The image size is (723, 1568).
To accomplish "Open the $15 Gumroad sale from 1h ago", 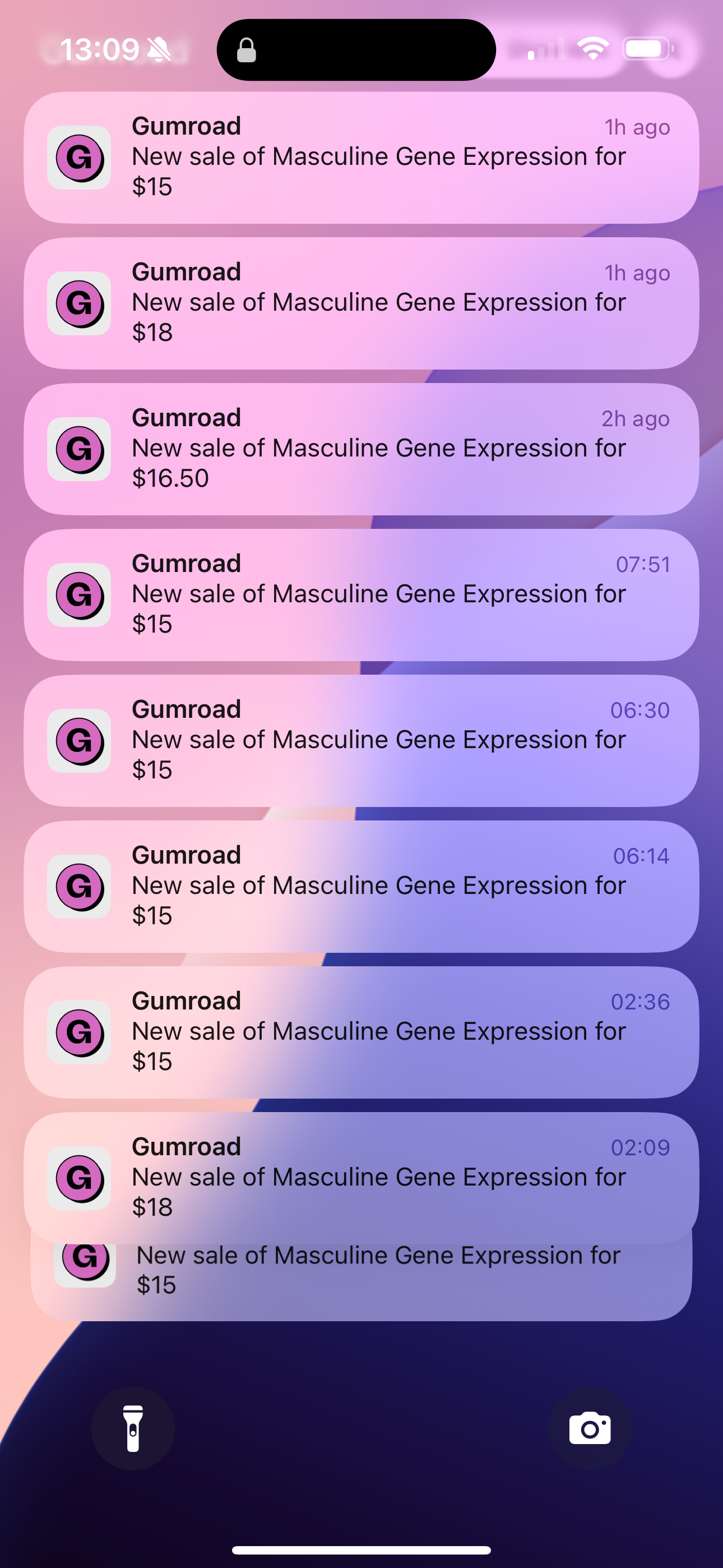I will pyautogui.click(x=361, y=157).
